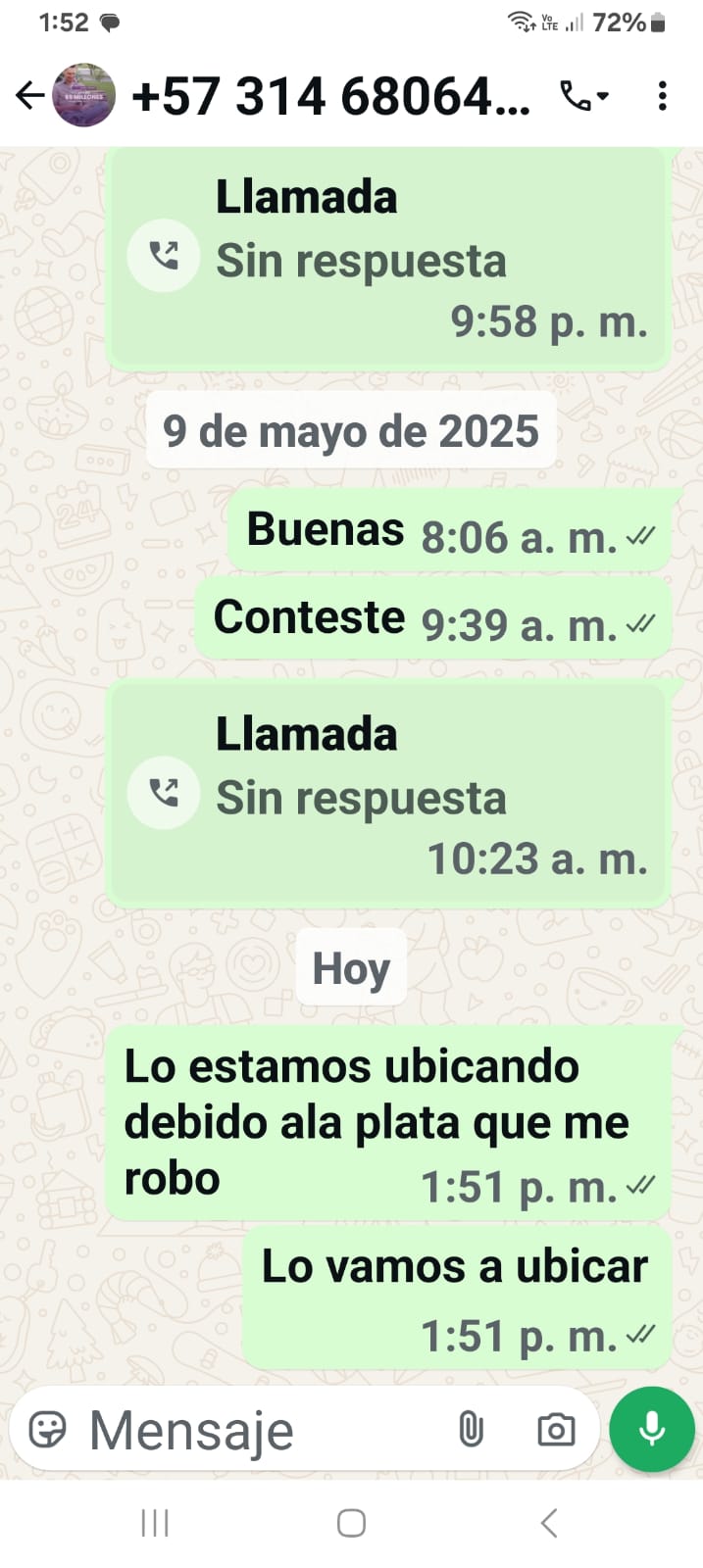
Task: Call back from the 9:58 p. m. missed call
Action: click(x=164, y=256)
